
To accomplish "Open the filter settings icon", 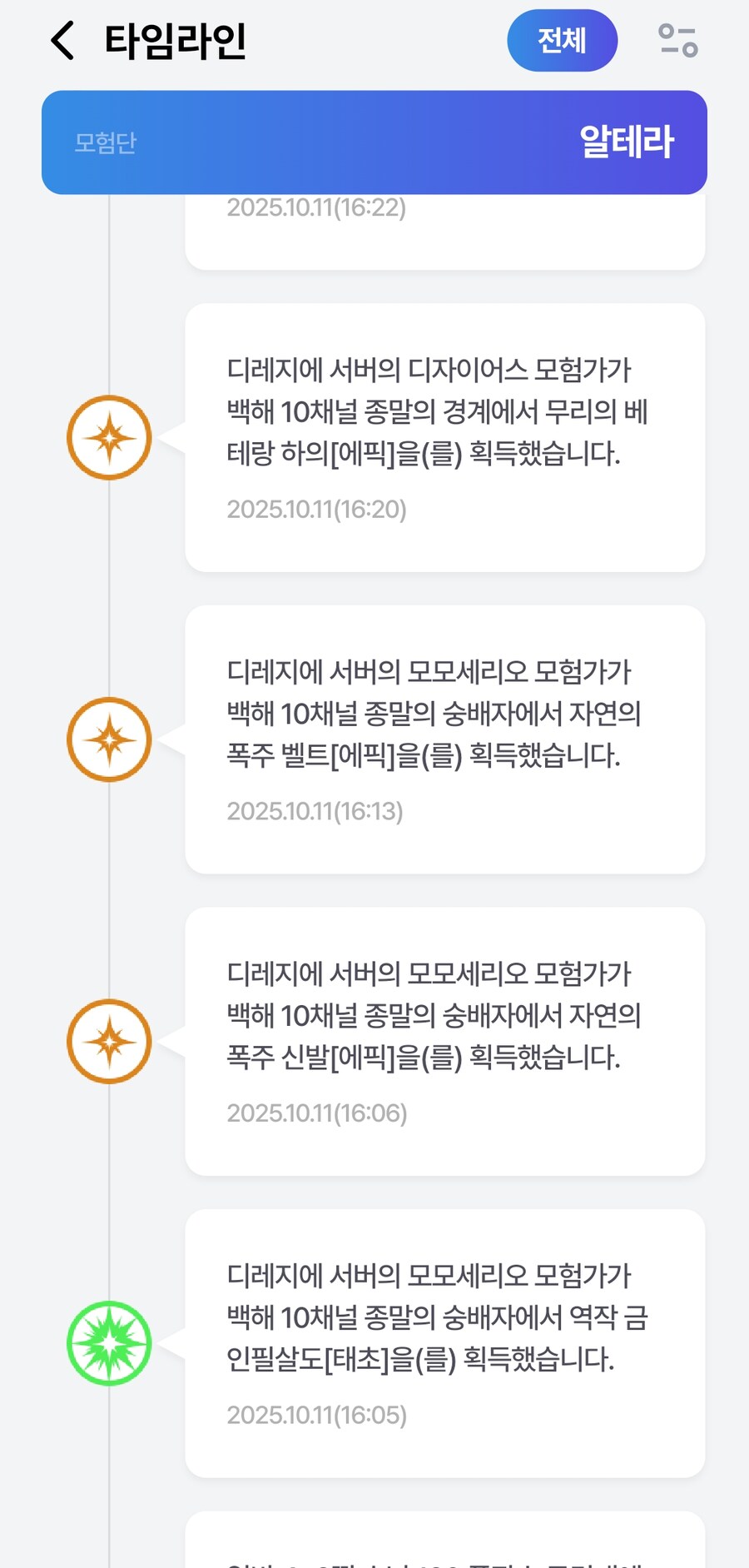I will (677, 40).
